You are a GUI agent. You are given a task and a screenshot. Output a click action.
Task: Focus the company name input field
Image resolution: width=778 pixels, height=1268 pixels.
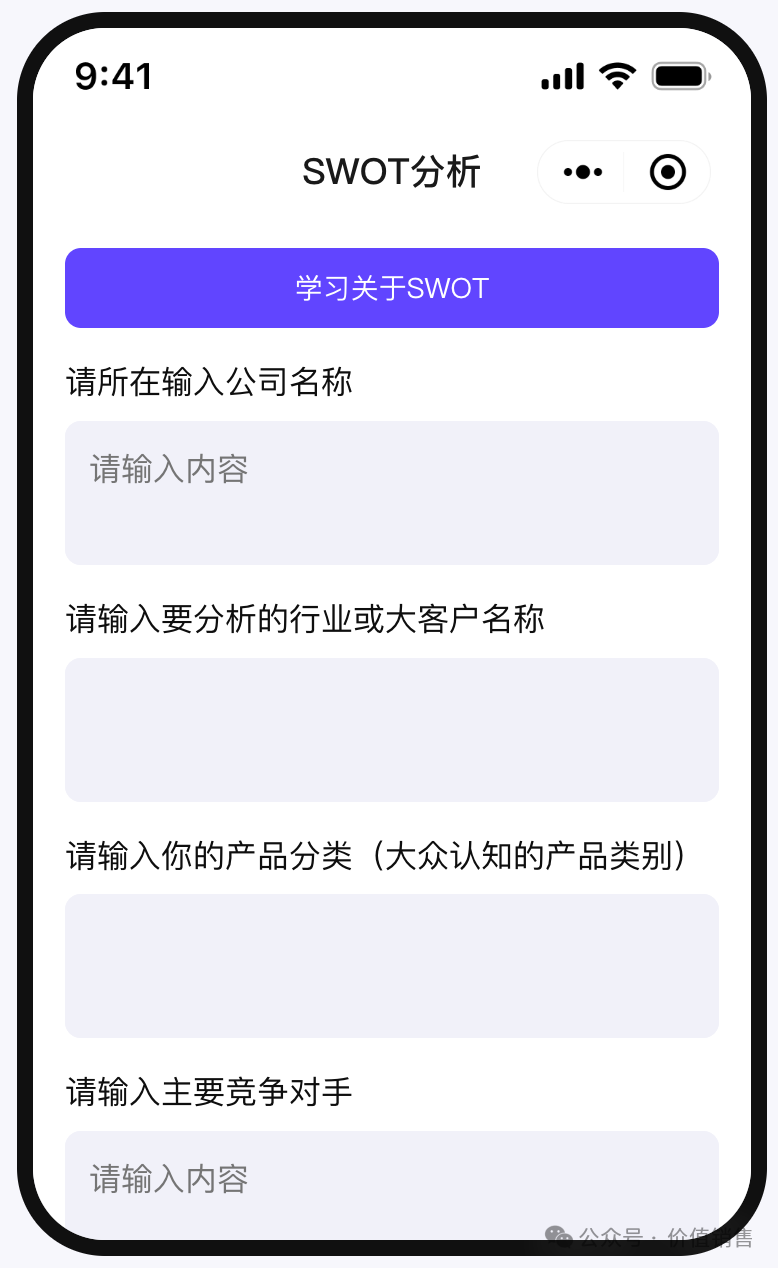point(392,492)
